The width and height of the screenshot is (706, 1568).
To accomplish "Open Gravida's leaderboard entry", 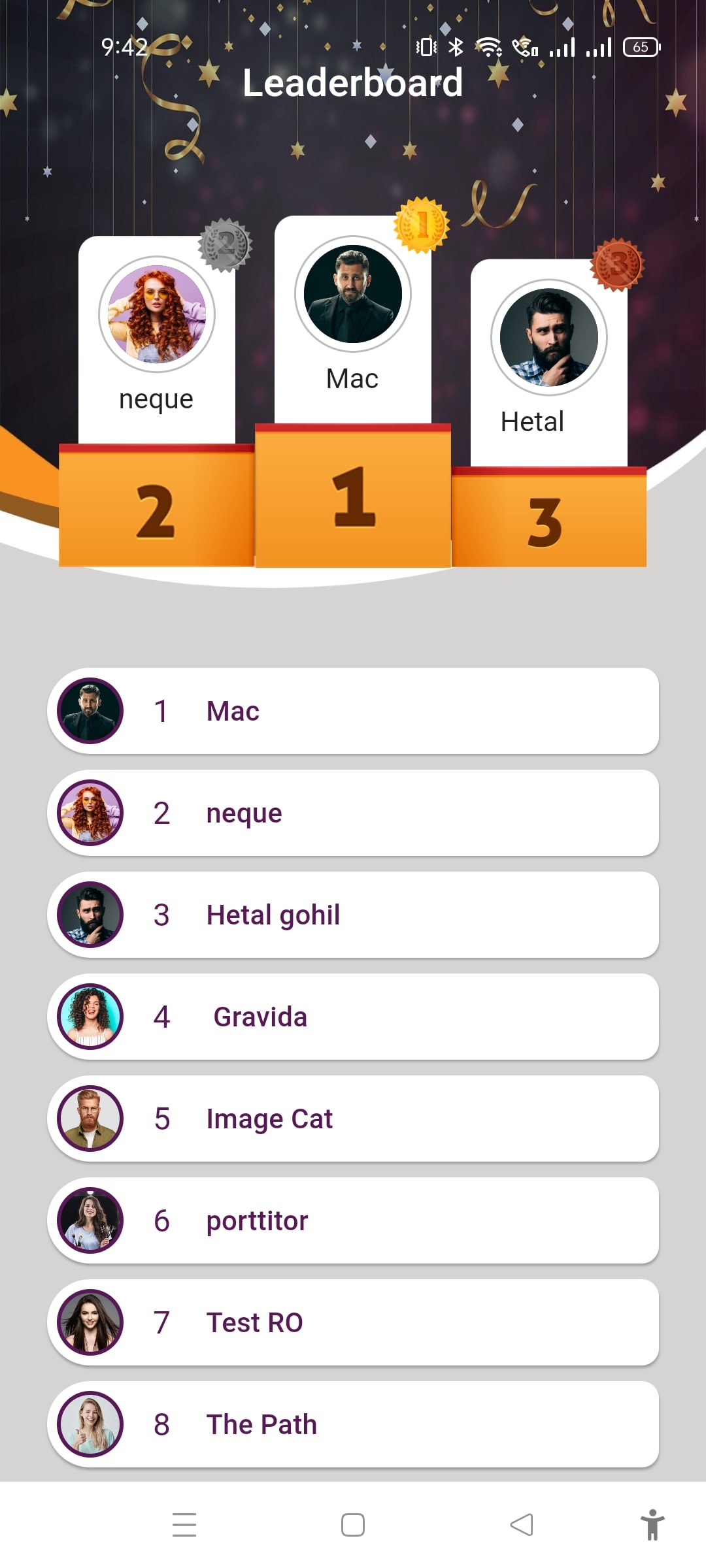I will (353, 1017).
